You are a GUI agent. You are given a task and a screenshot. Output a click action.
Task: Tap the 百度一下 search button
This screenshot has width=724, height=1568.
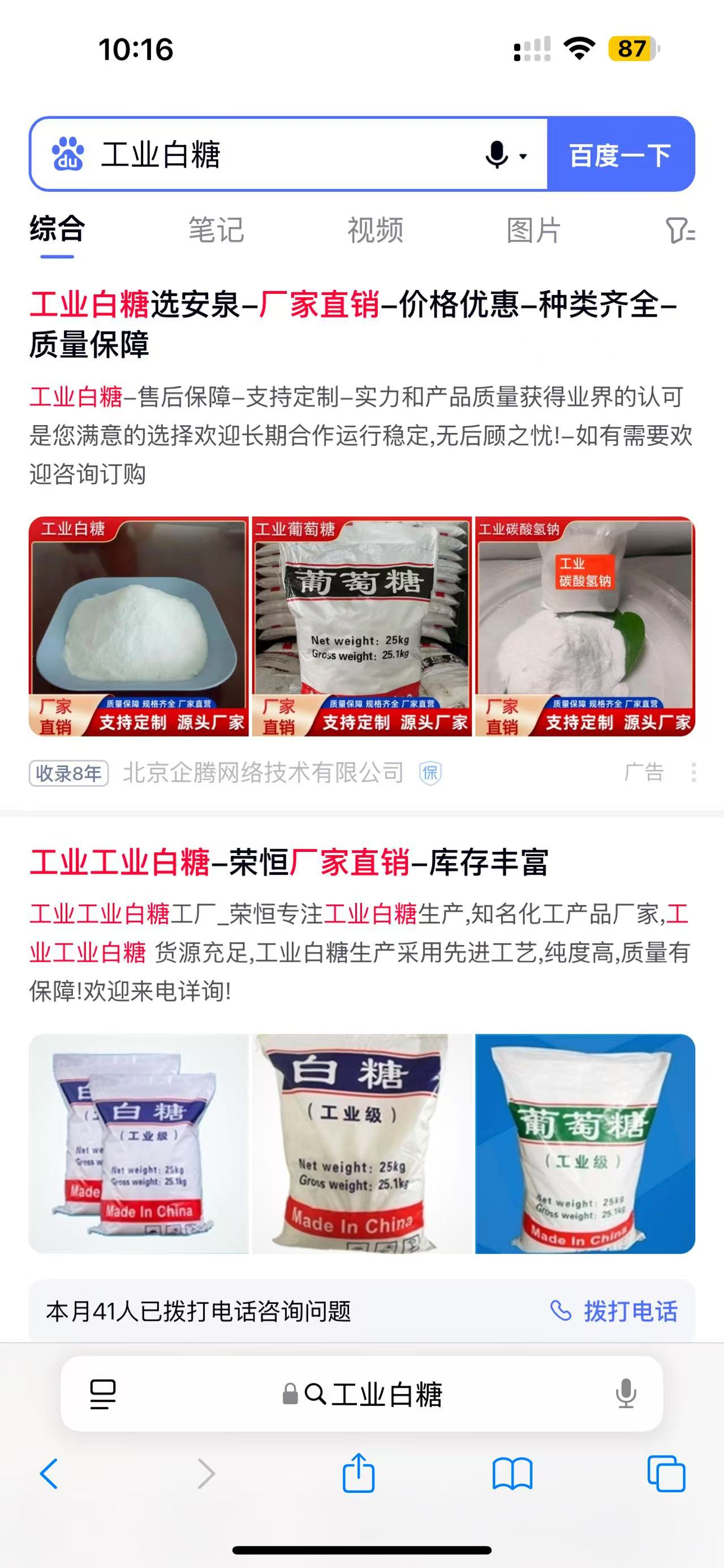pos(620,155)
